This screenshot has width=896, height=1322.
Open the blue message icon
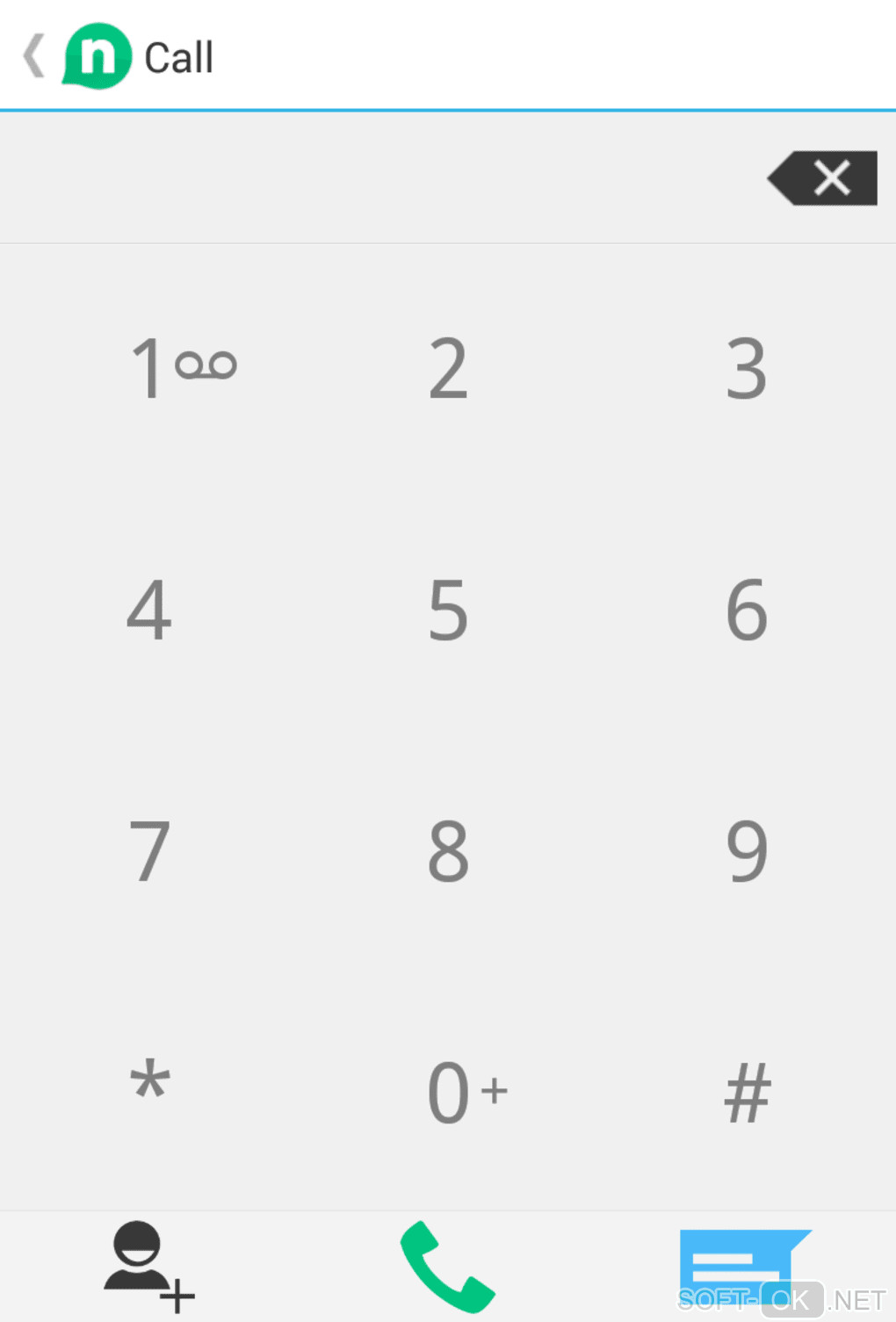pos(743,1261)
